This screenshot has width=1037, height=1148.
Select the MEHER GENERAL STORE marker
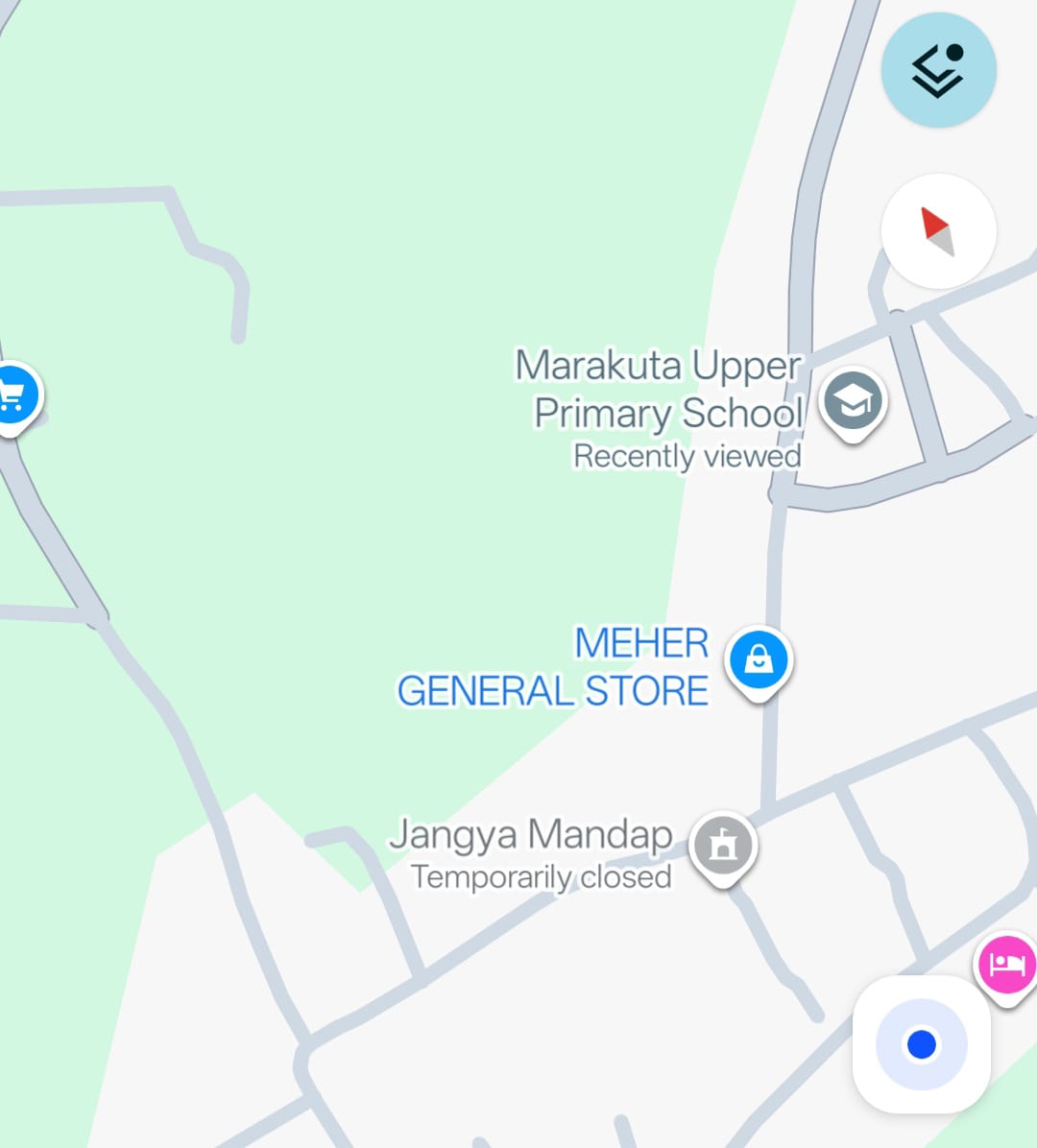coord(759,660)
